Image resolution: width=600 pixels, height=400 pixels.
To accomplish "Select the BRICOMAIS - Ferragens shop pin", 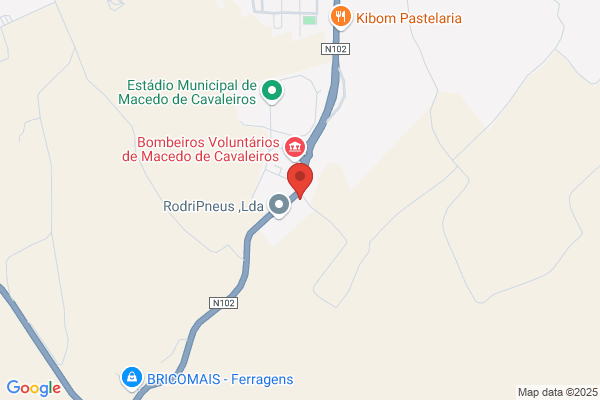I will [x=132, y=378].
